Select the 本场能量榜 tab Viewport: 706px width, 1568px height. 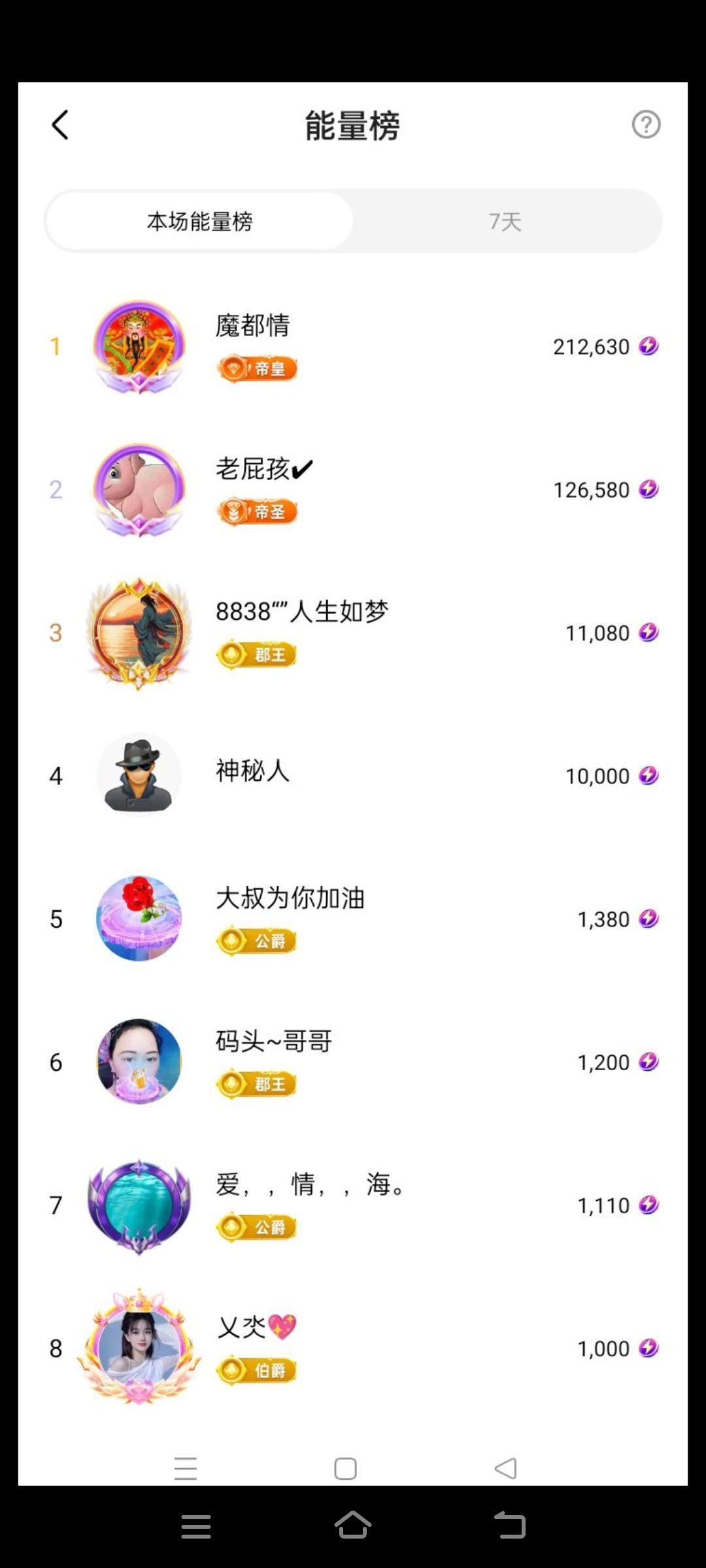pyautogui.click(x=198, y=221)
